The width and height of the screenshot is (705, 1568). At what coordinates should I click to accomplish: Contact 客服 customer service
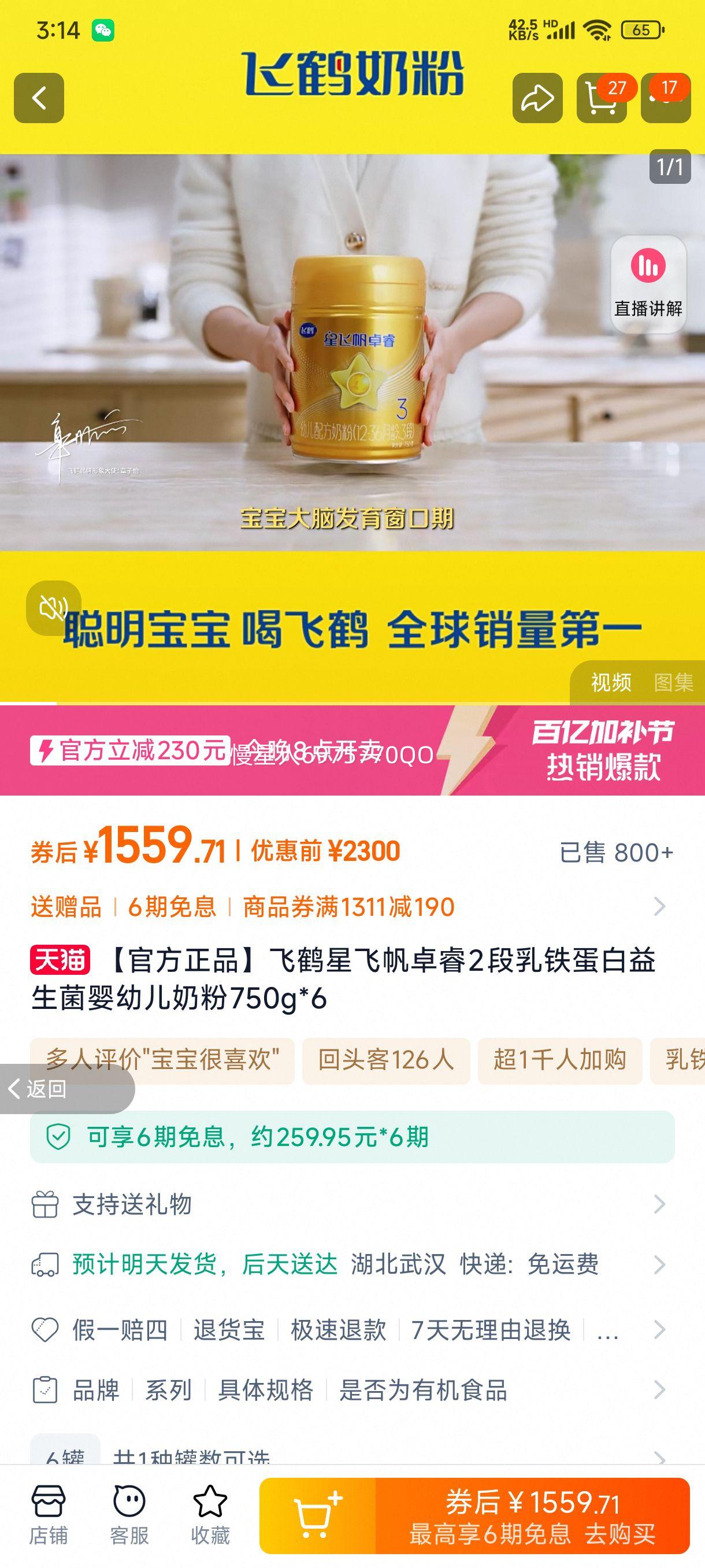[x=129, y=1514]
